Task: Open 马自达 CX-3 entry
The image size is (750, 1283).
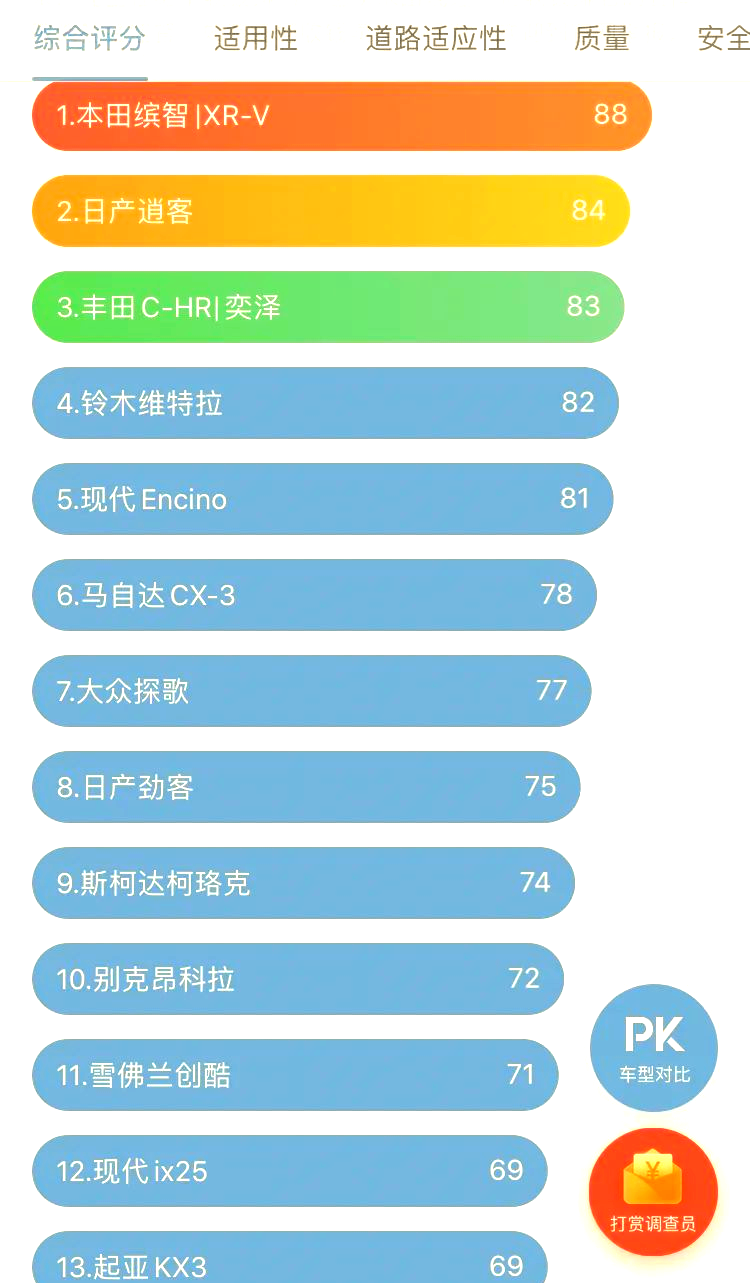Action: (x=314, y=595)
